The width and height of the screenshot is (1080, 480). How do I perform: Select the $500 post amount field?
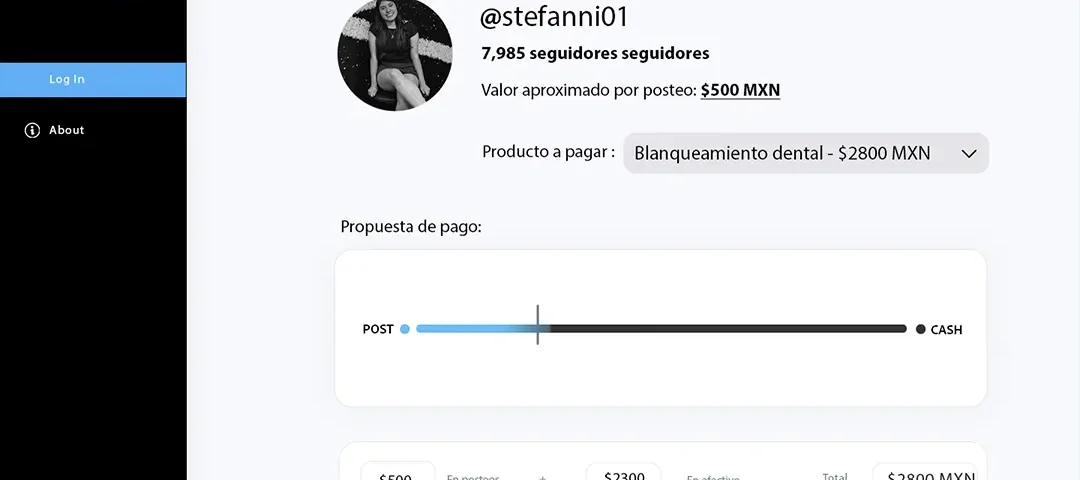pyautogui.click(x=397, y=473)
